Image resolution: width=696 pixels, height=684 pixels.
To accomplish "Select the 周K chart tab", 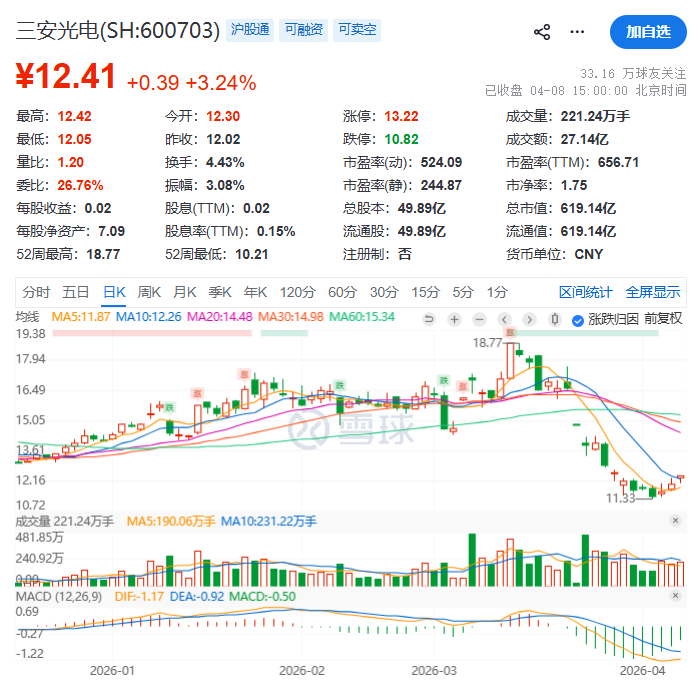I will (x=149, y=292).
